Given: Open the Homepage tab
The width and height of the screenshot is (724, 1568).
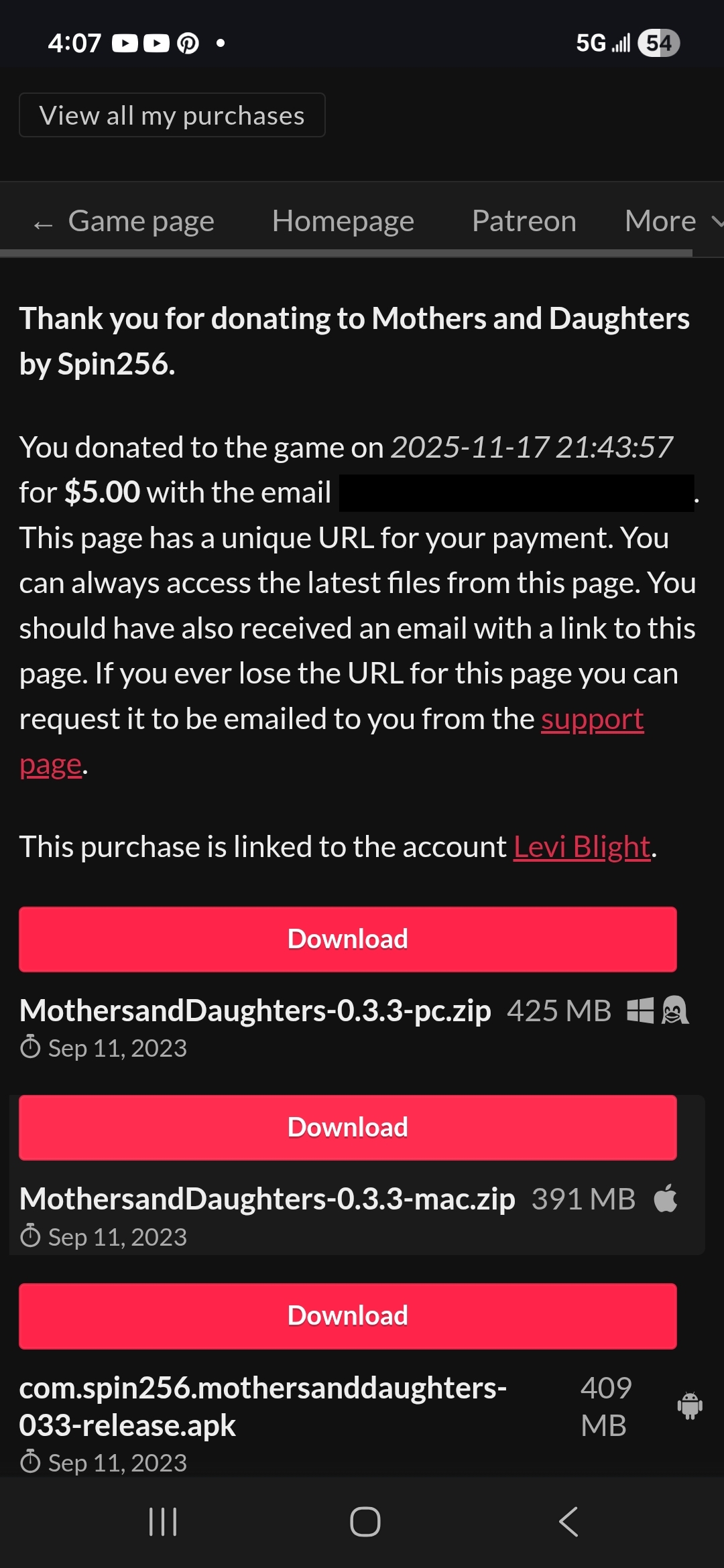Looking at the screenshot, I should coord(343,221).
